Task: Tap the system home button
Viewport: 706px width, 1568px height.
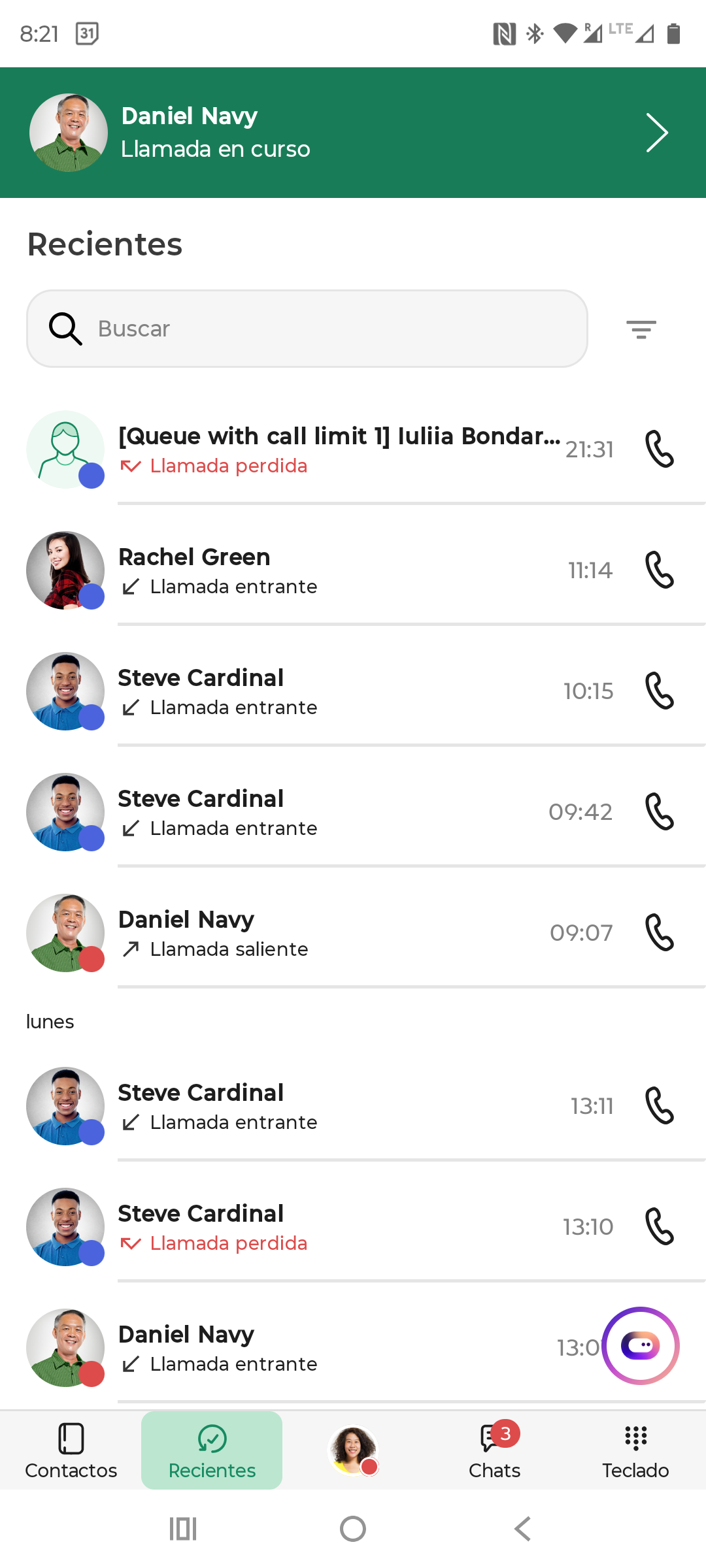Action: coord(353,1529)
